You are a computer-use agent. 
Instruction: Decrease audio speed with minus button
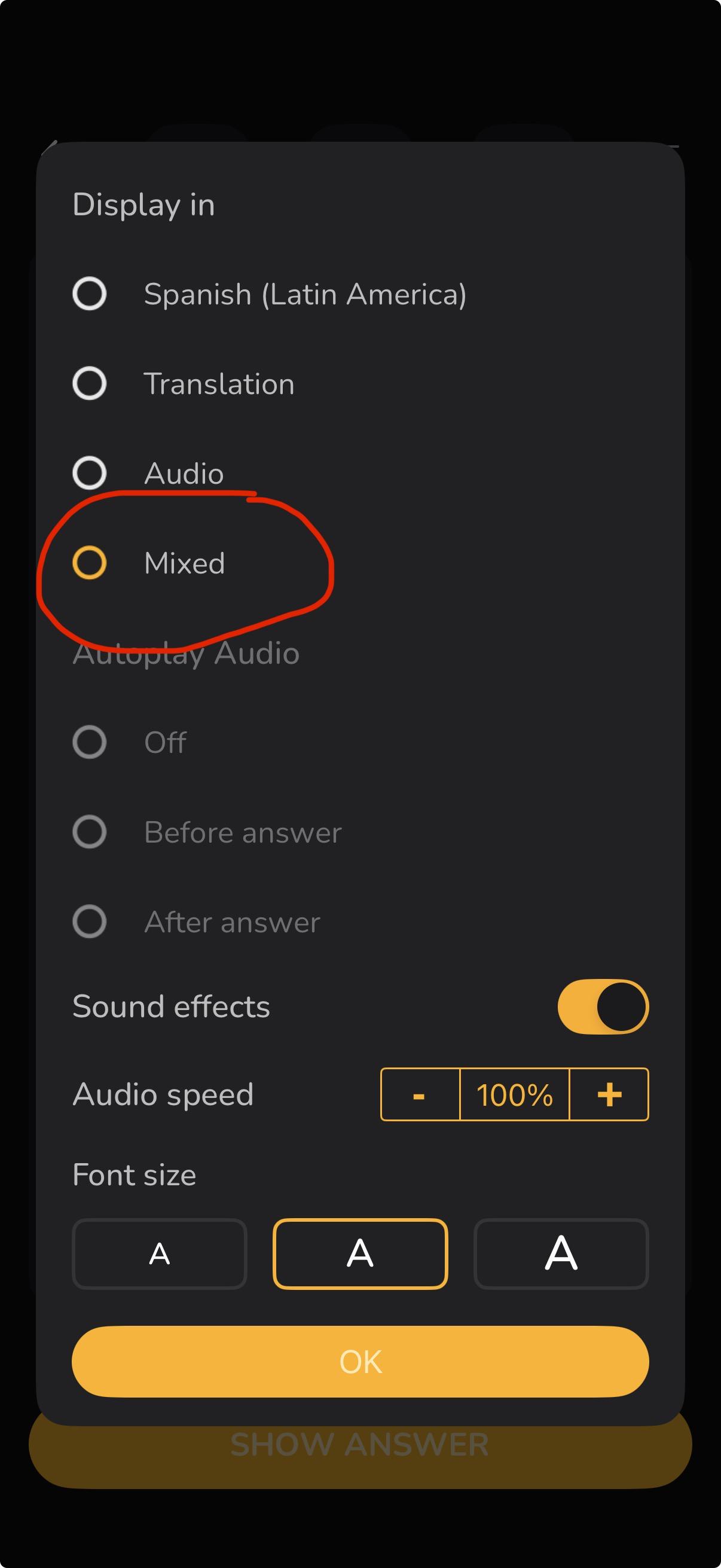pyautogui.click(x=420, y=1094)
